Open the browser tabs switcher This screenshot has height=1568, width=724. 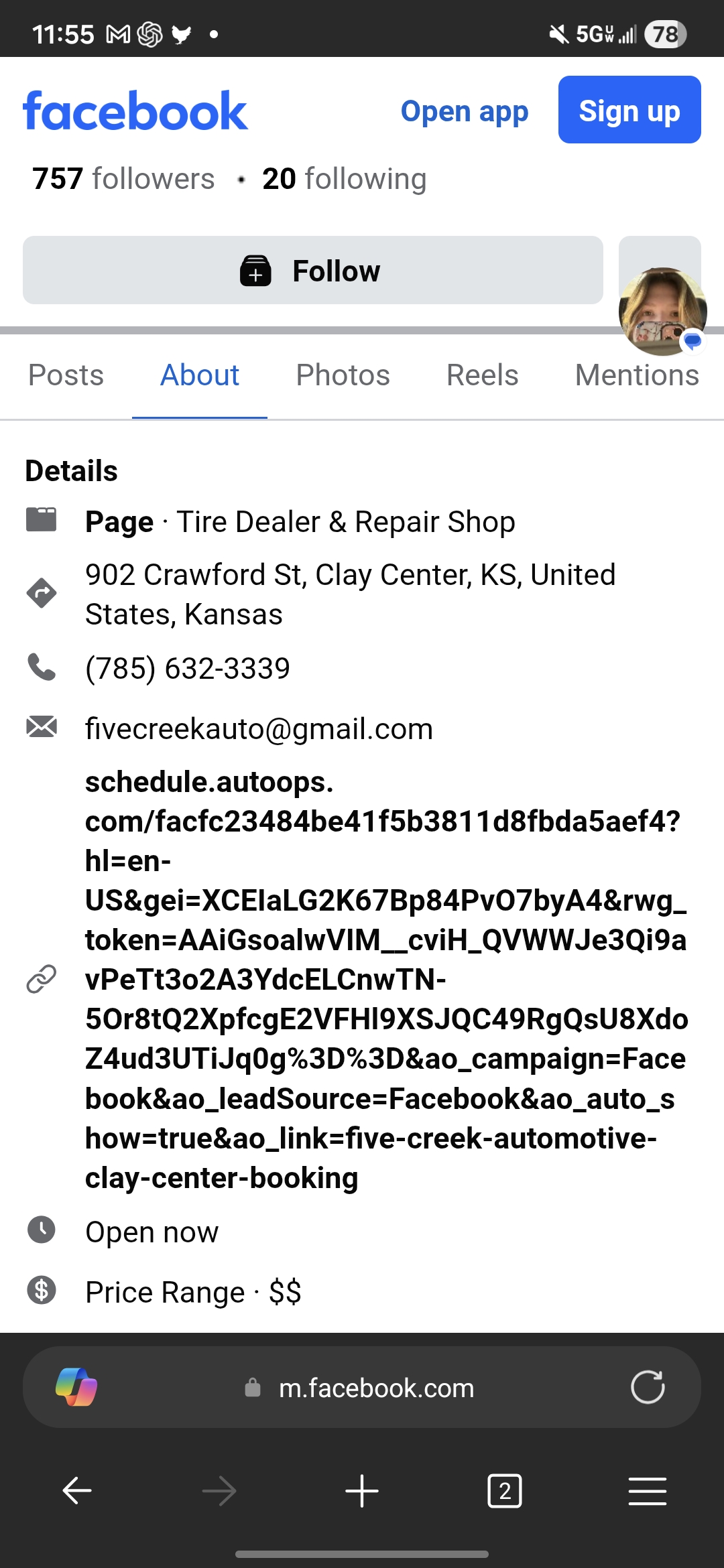coord(504,1491)
